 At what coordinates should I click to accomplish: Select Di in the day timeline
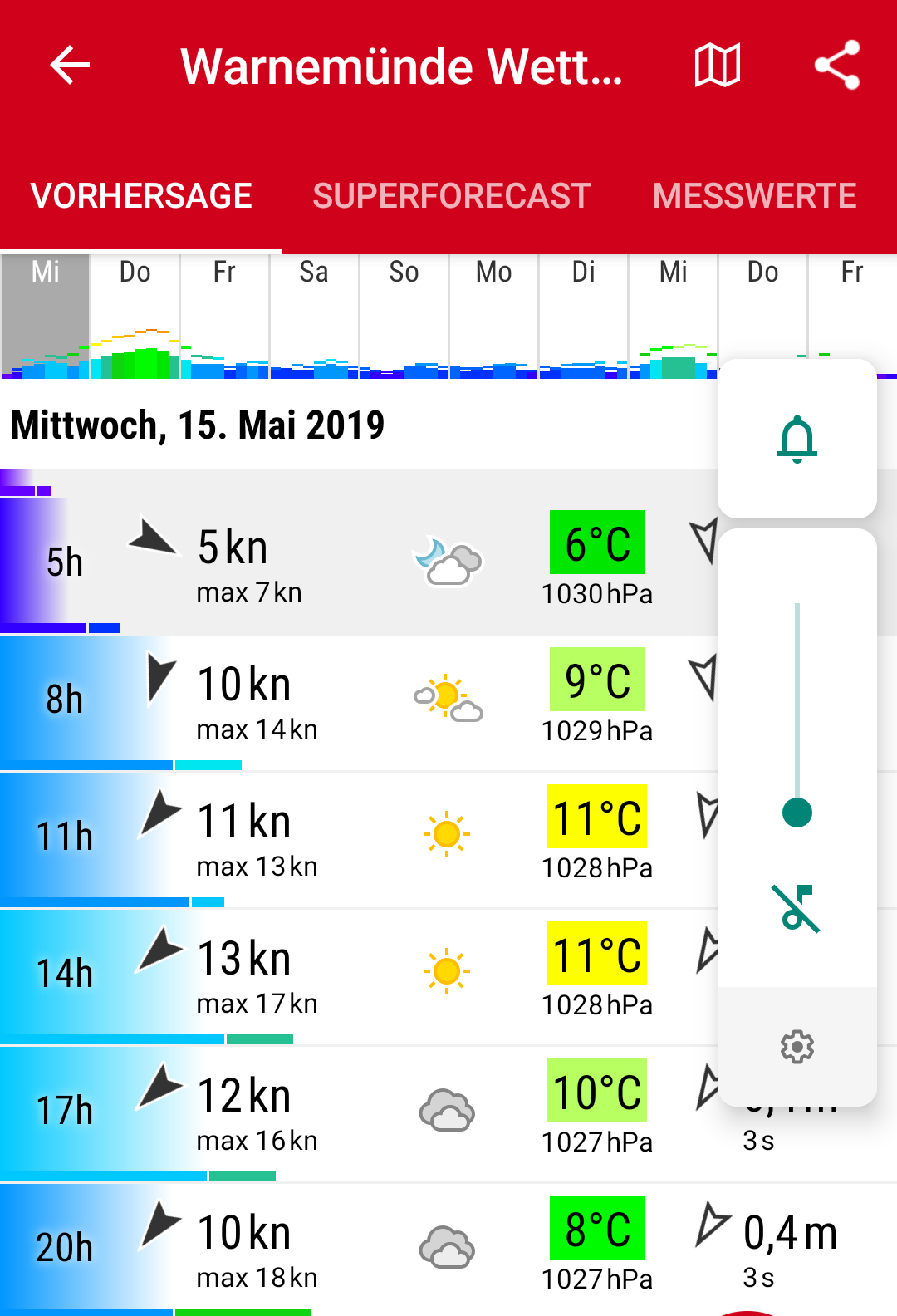pyautogui.click(x=584, y=316)
